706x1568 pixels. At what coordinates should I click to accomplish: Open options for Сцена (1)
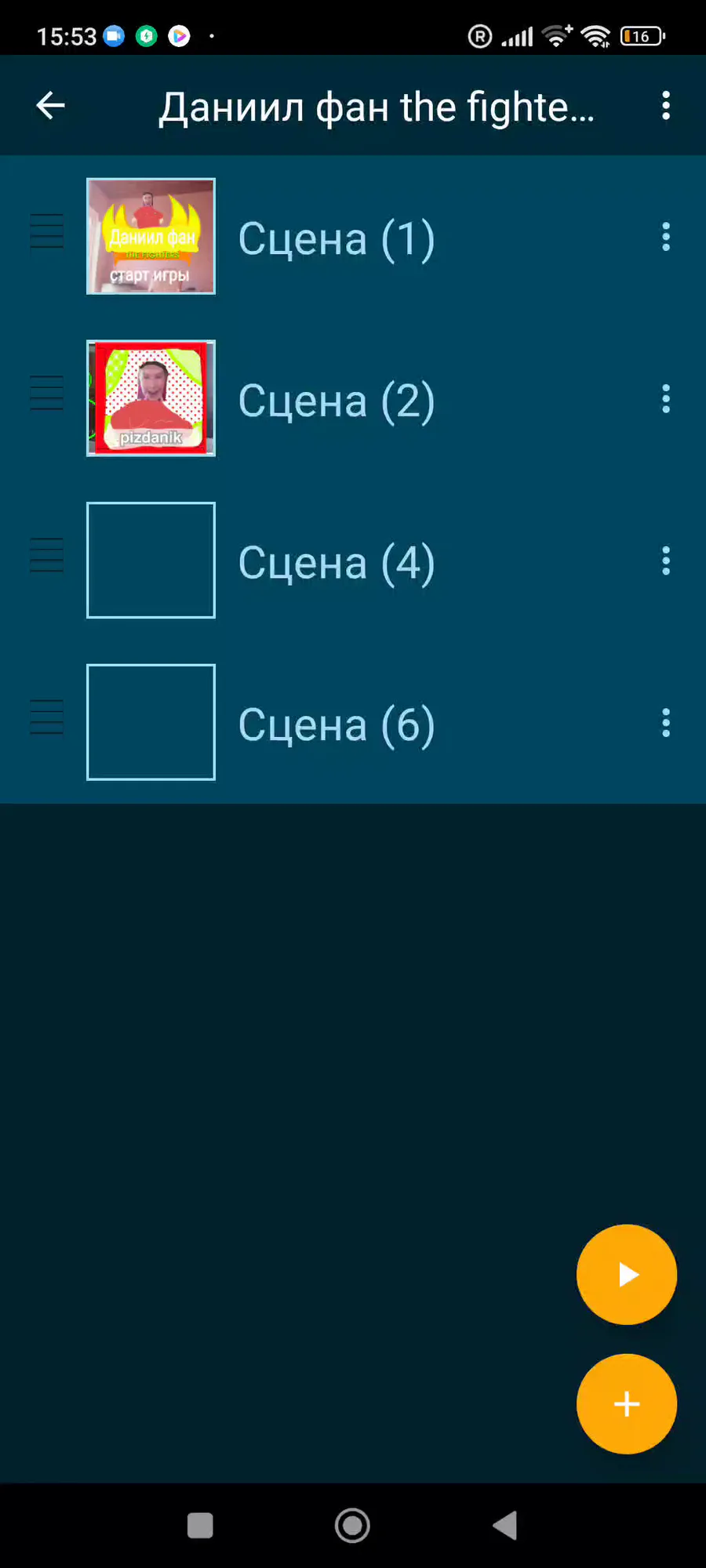click(x=666, y=237)
